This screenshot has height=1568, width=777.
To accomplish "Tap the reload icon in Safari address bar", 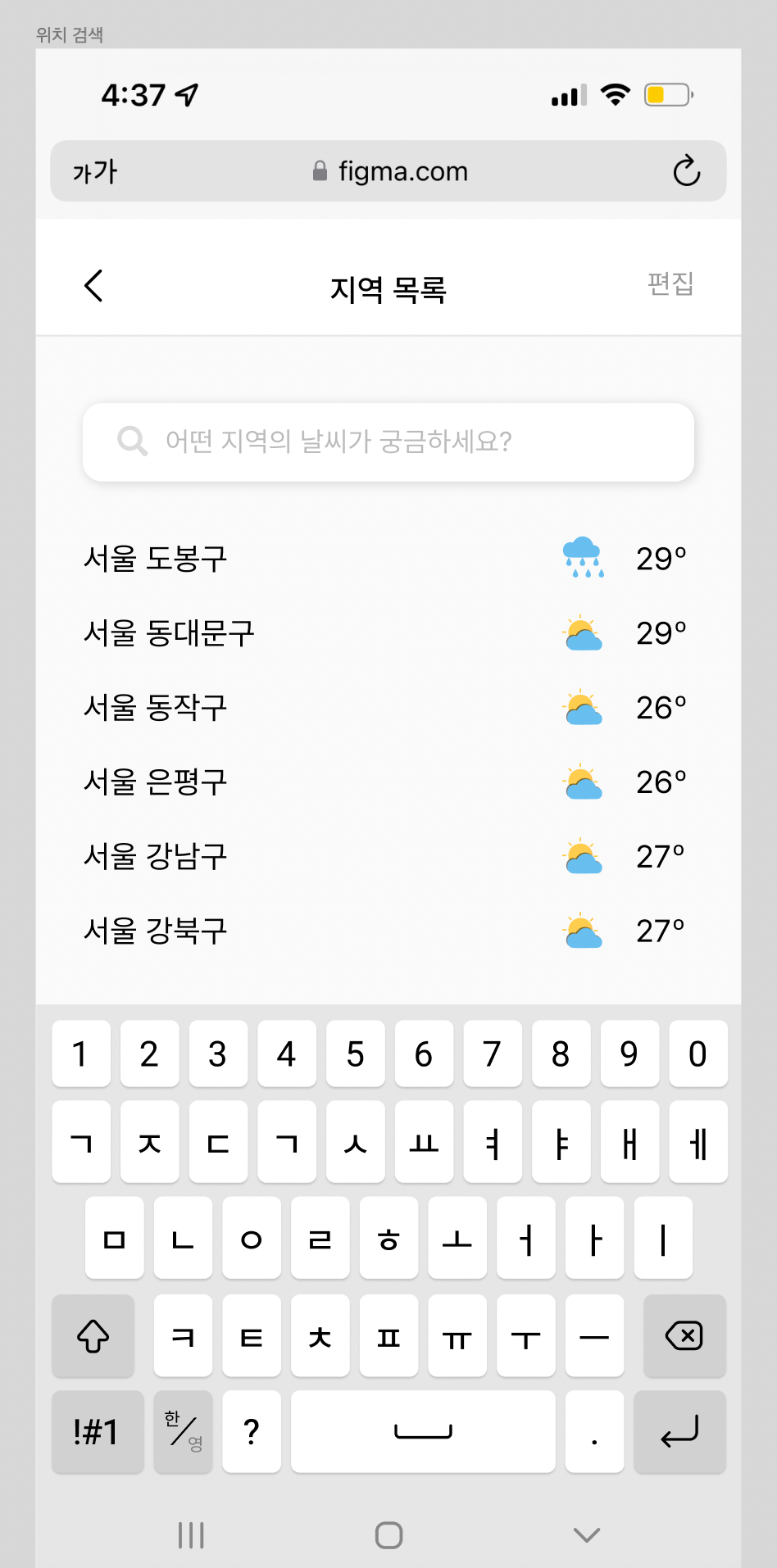I will [x=686, y=171].
